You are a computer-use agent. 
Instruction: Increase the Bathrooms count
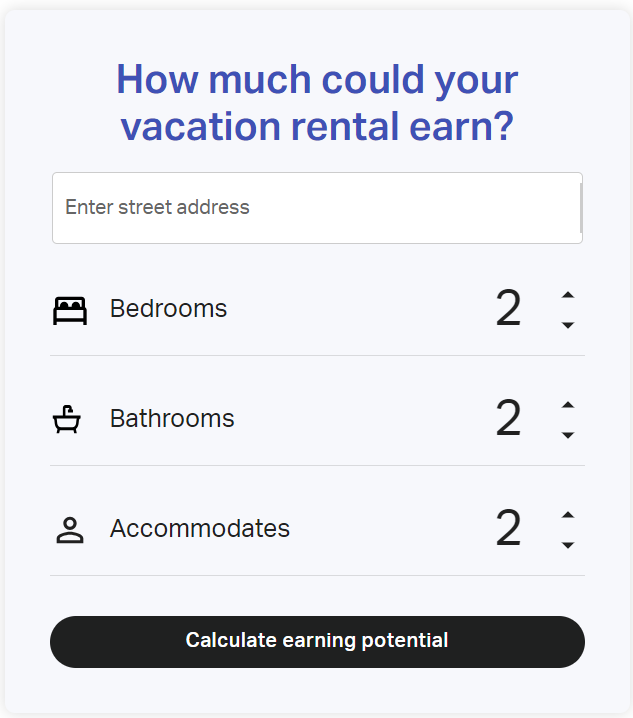568,405
